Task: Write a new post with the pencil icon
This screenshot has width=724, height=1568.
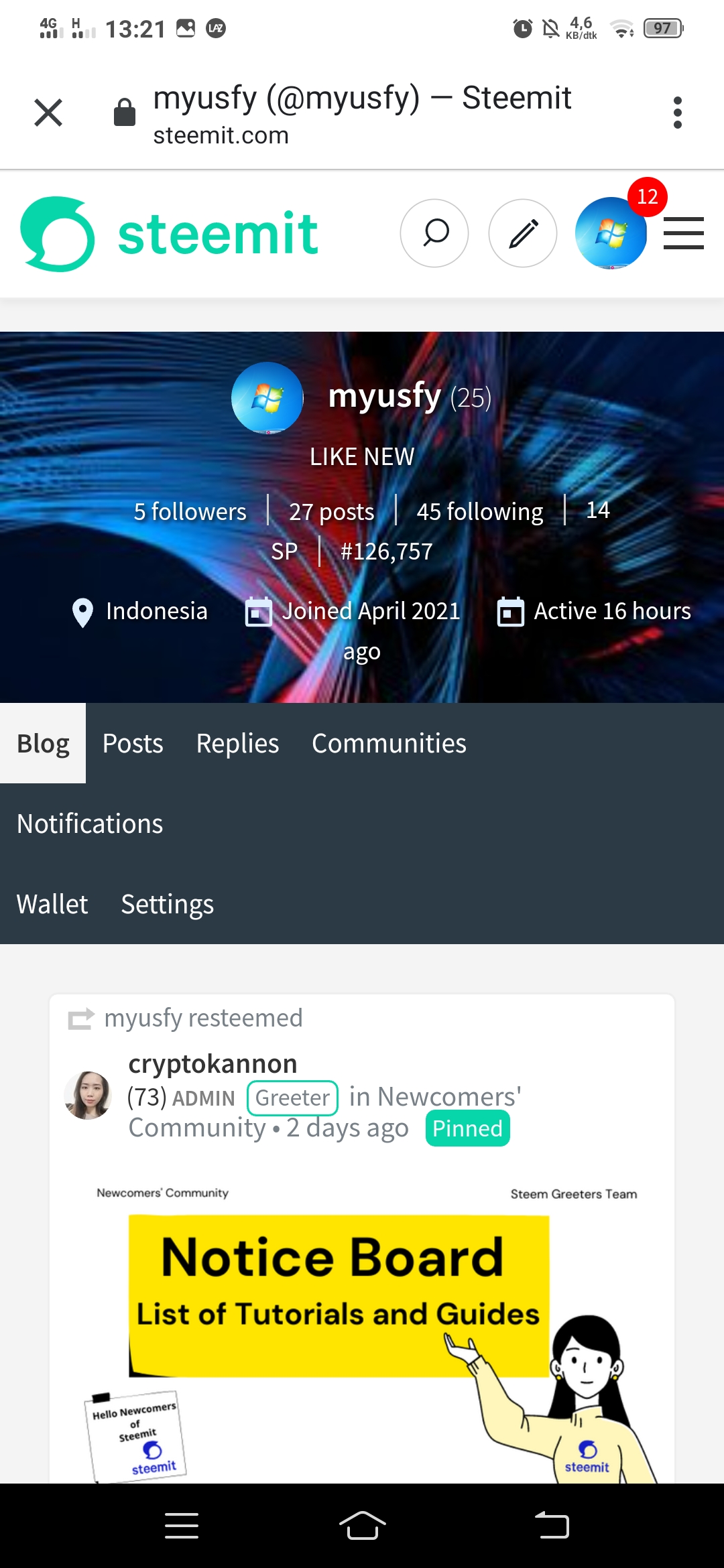Action: pyautogui.click(x=523, y=233)
